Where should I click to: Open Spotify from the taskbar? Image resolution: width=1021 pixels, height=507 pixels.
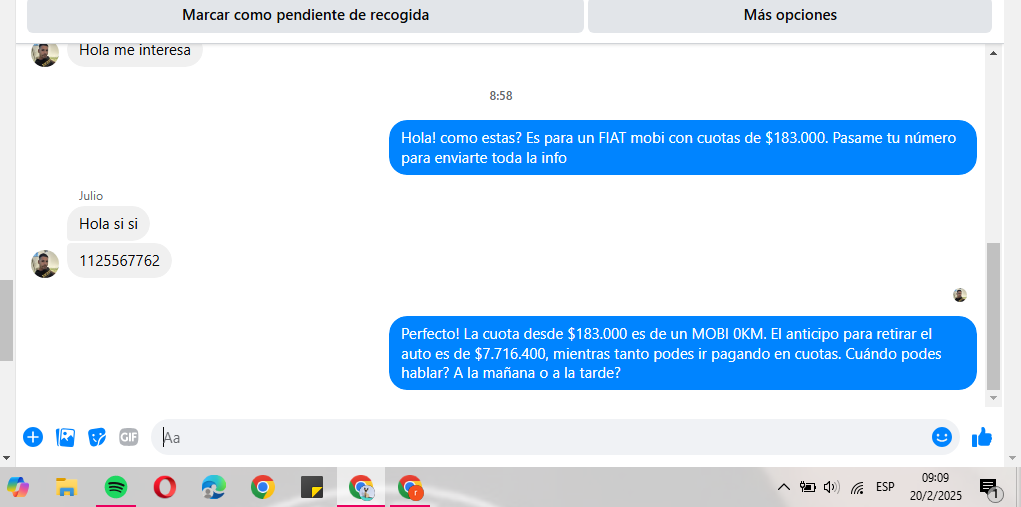pyautogui.click(x=116, y=487)
